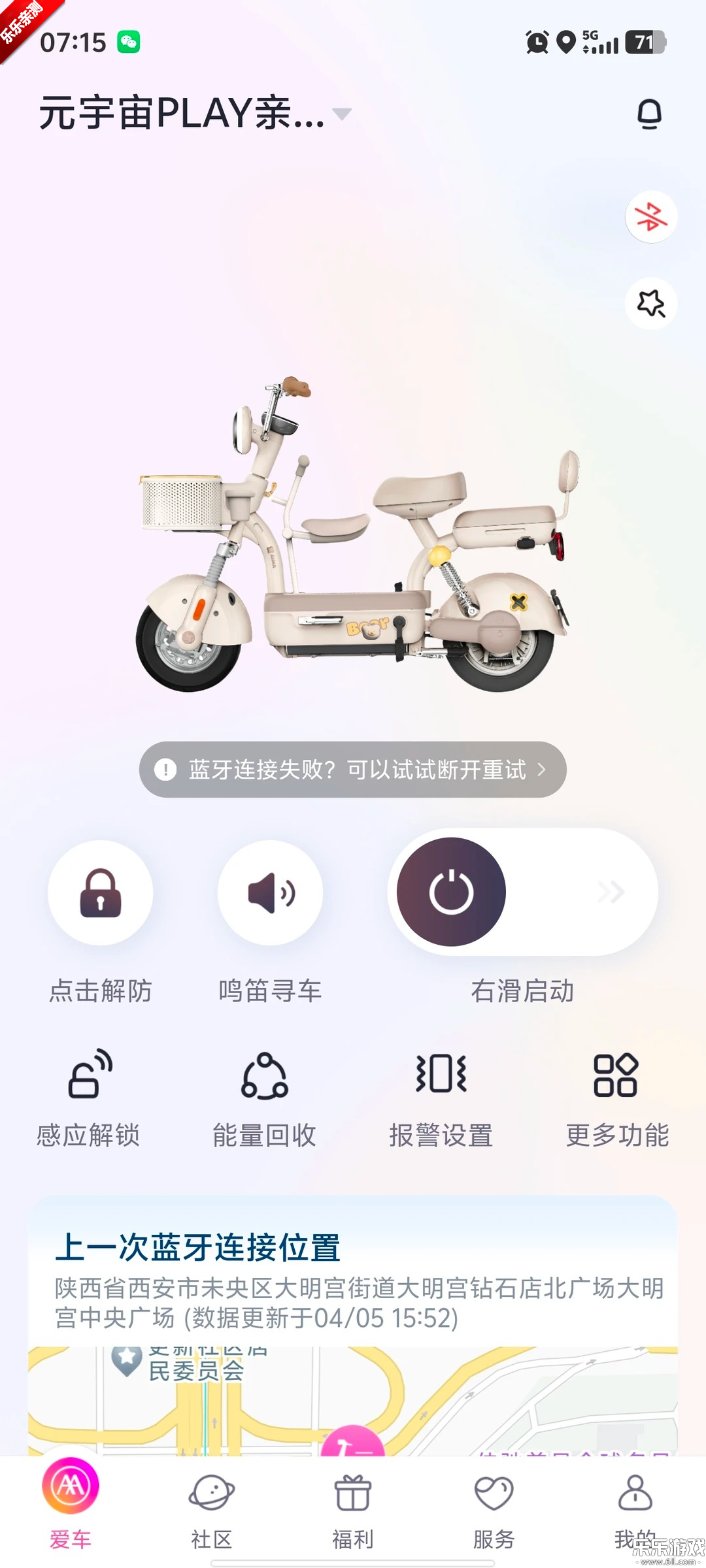Tap the map preview of the last location
706x1568 pixels.
[x=353, y=1405]
